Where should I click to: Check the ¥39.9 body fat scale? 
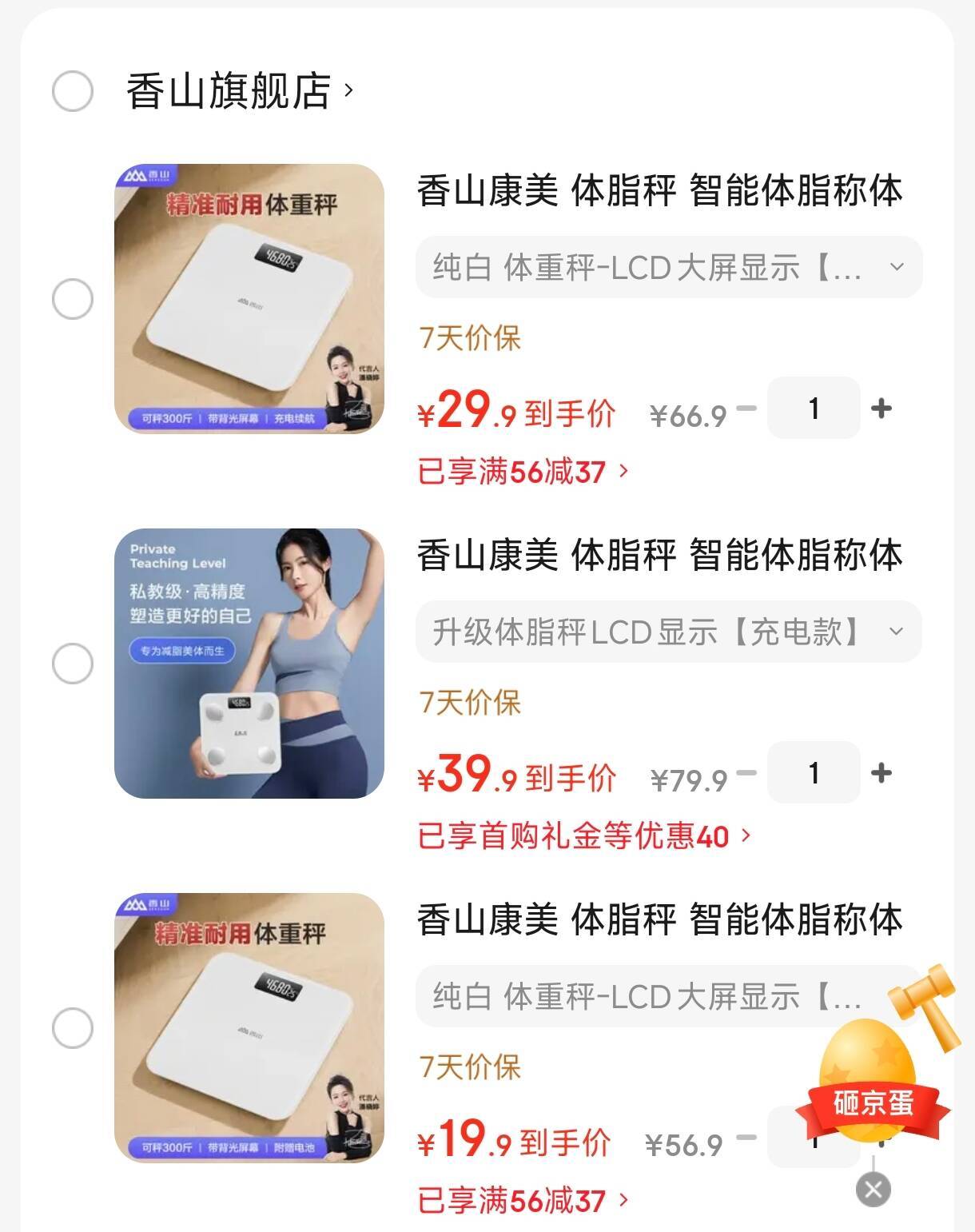(73, 664)
